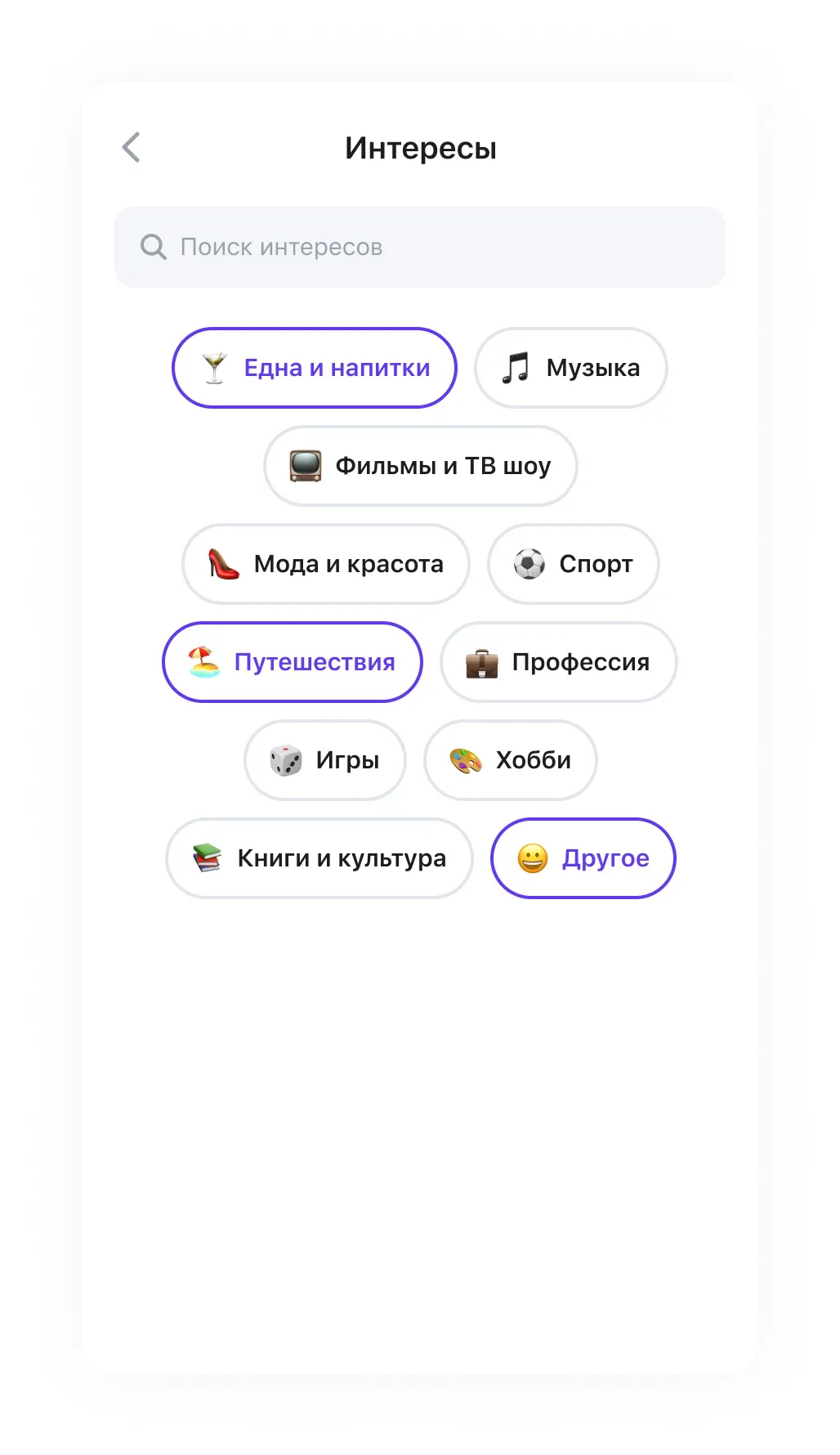Go back using the top-left arrow
The image size is (840, 1455).
(x=131, y=147)
